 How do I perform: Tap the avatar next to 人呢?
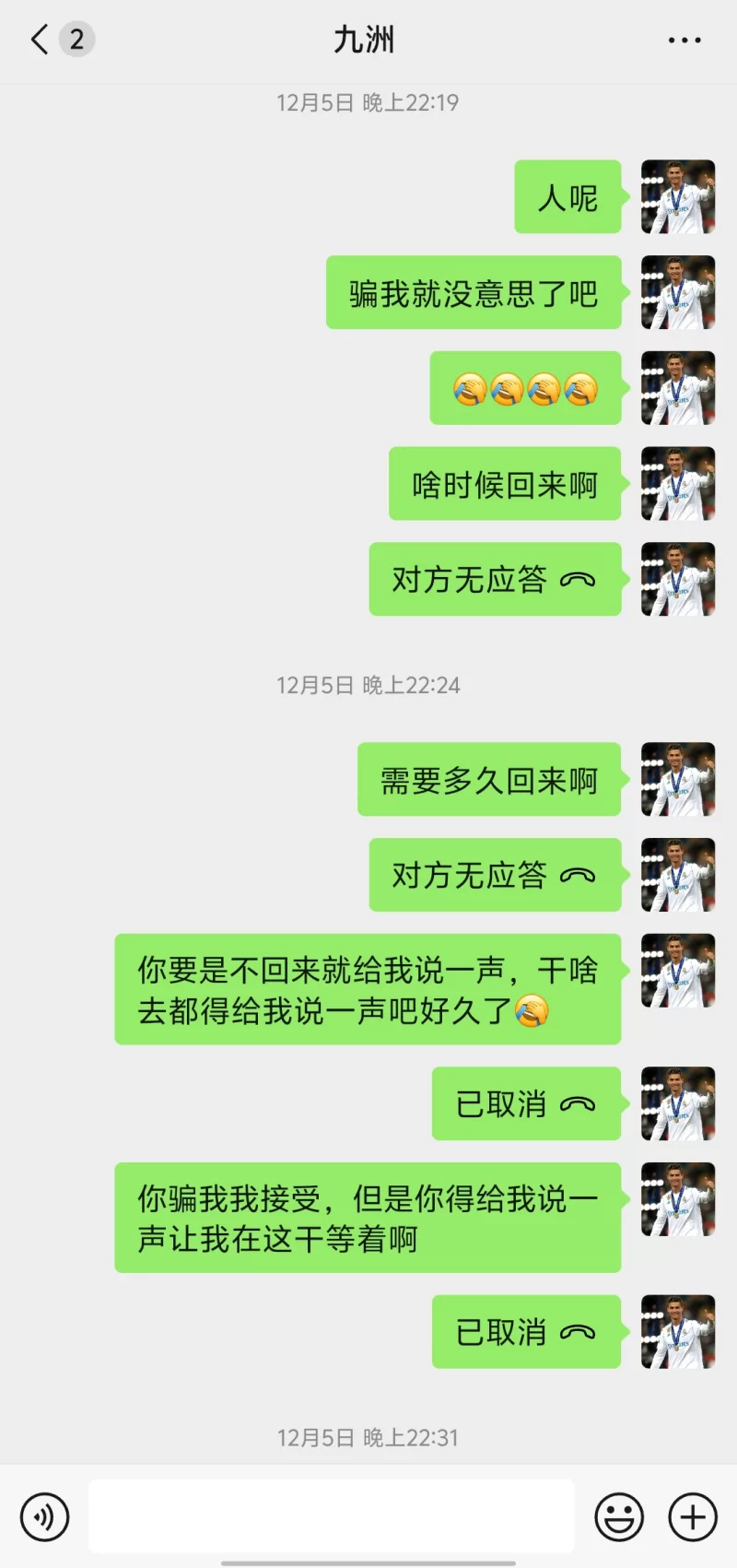(x=678, y=196)
